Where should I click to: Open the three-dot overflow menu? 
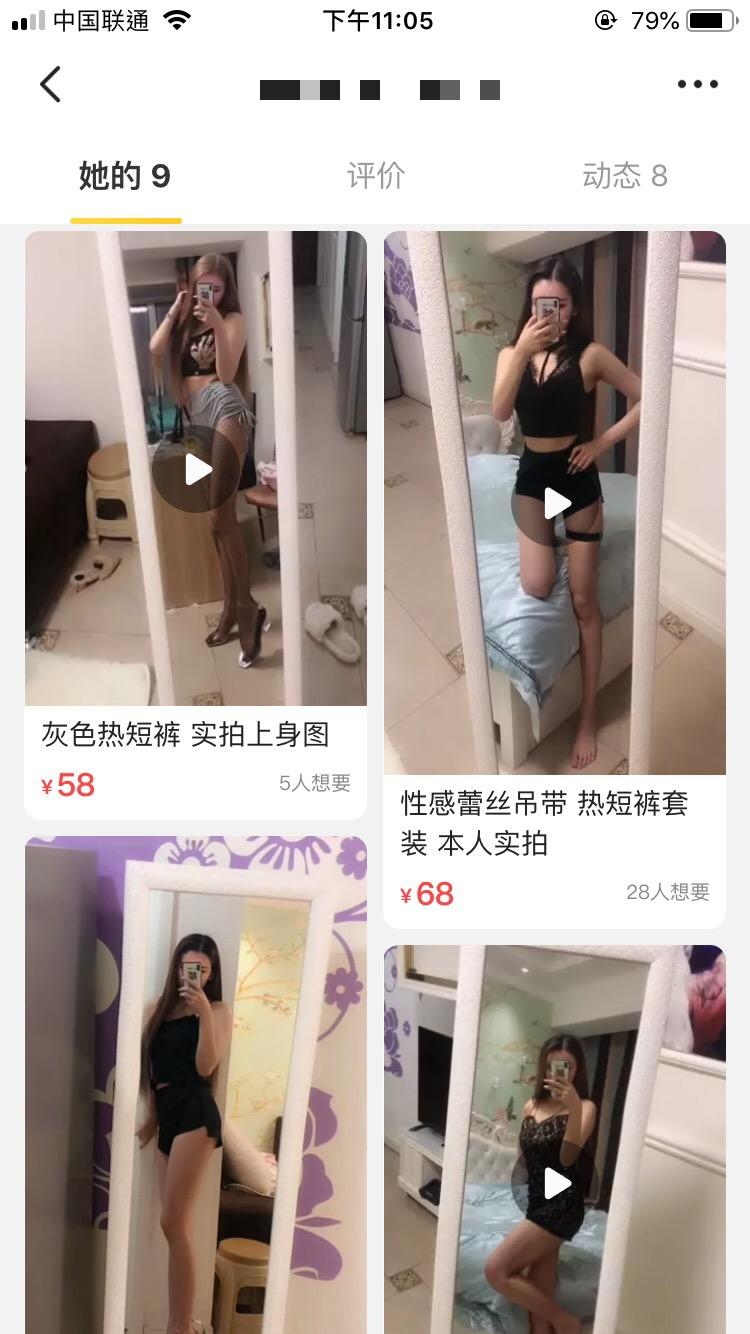tap(697, 85)
